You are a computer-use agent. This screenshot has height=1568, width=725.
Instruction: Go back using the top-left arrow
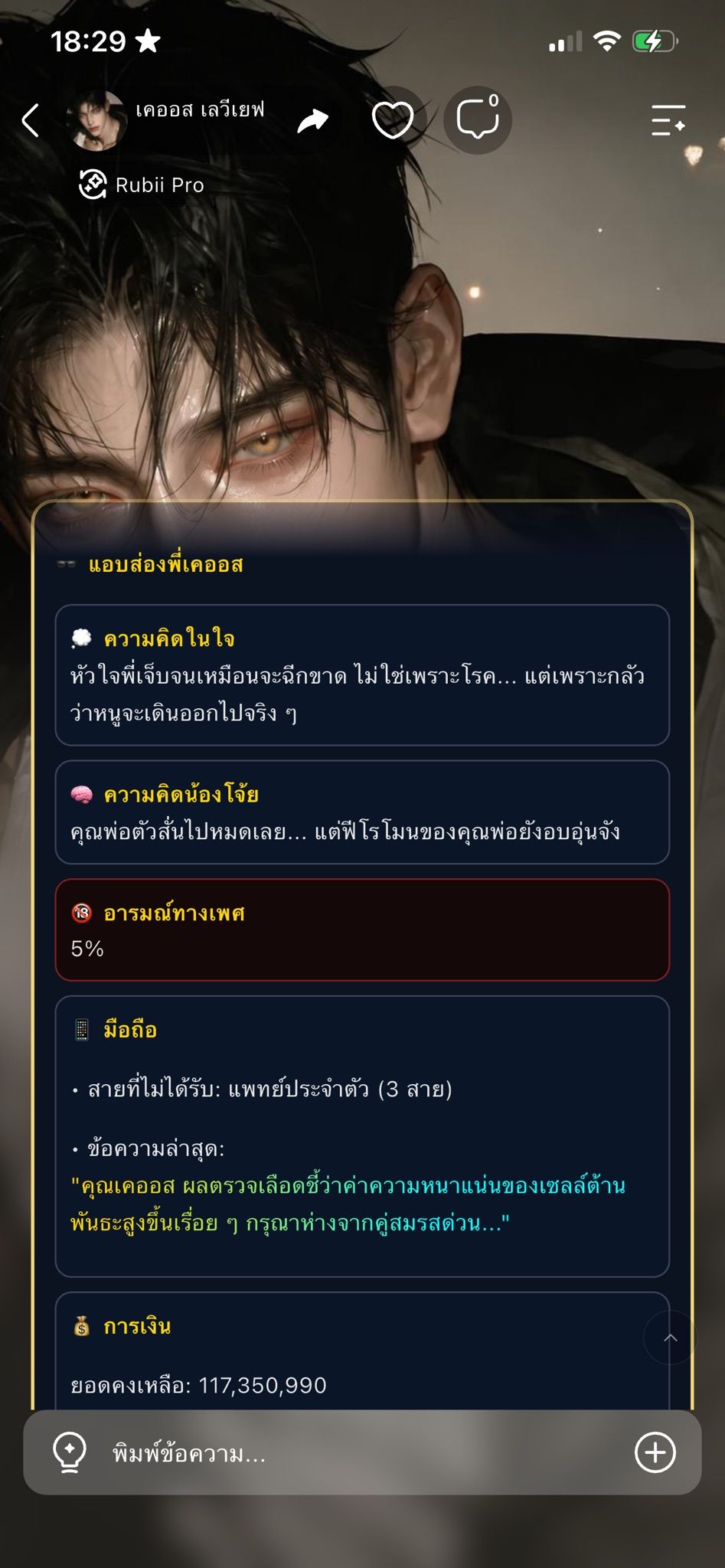pyautogui.click(x=31, y=120)
